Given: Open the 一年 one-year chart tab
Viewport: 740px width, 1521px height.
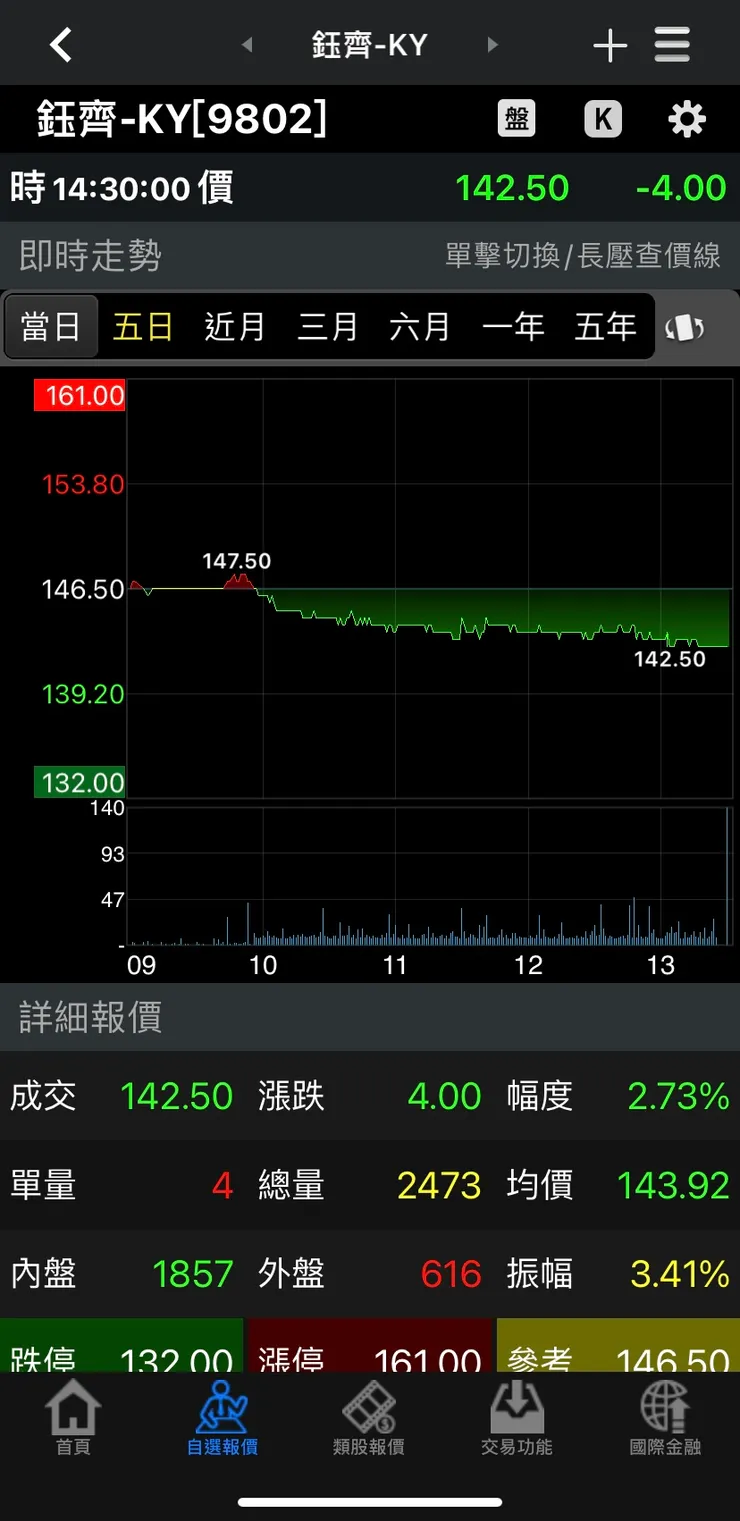Looking at the screenshot, I should [513, 326].
